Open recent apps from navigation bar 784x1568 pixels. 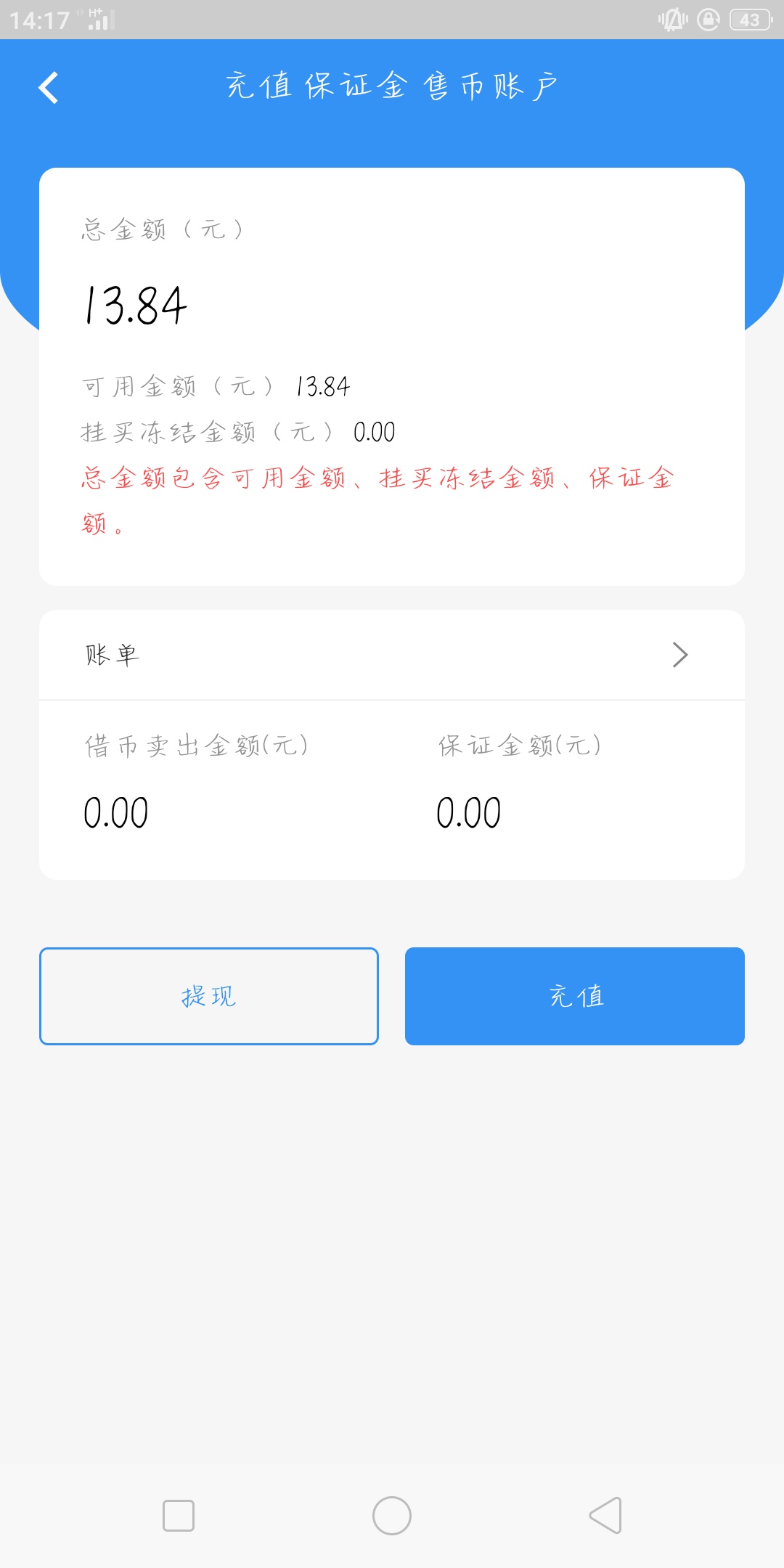click(179, 1516)
